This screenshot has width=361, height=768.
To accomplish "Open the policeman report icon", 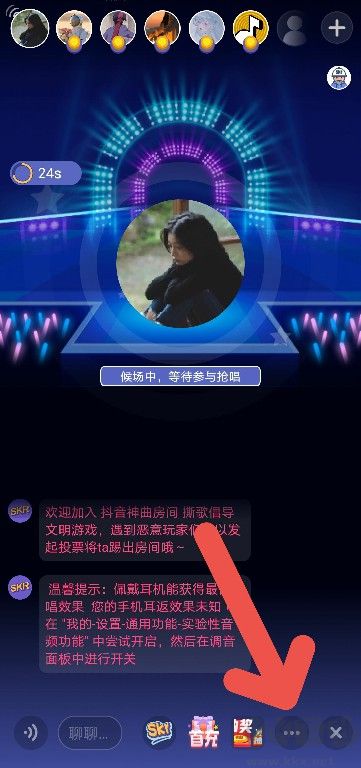I will 339,77.
